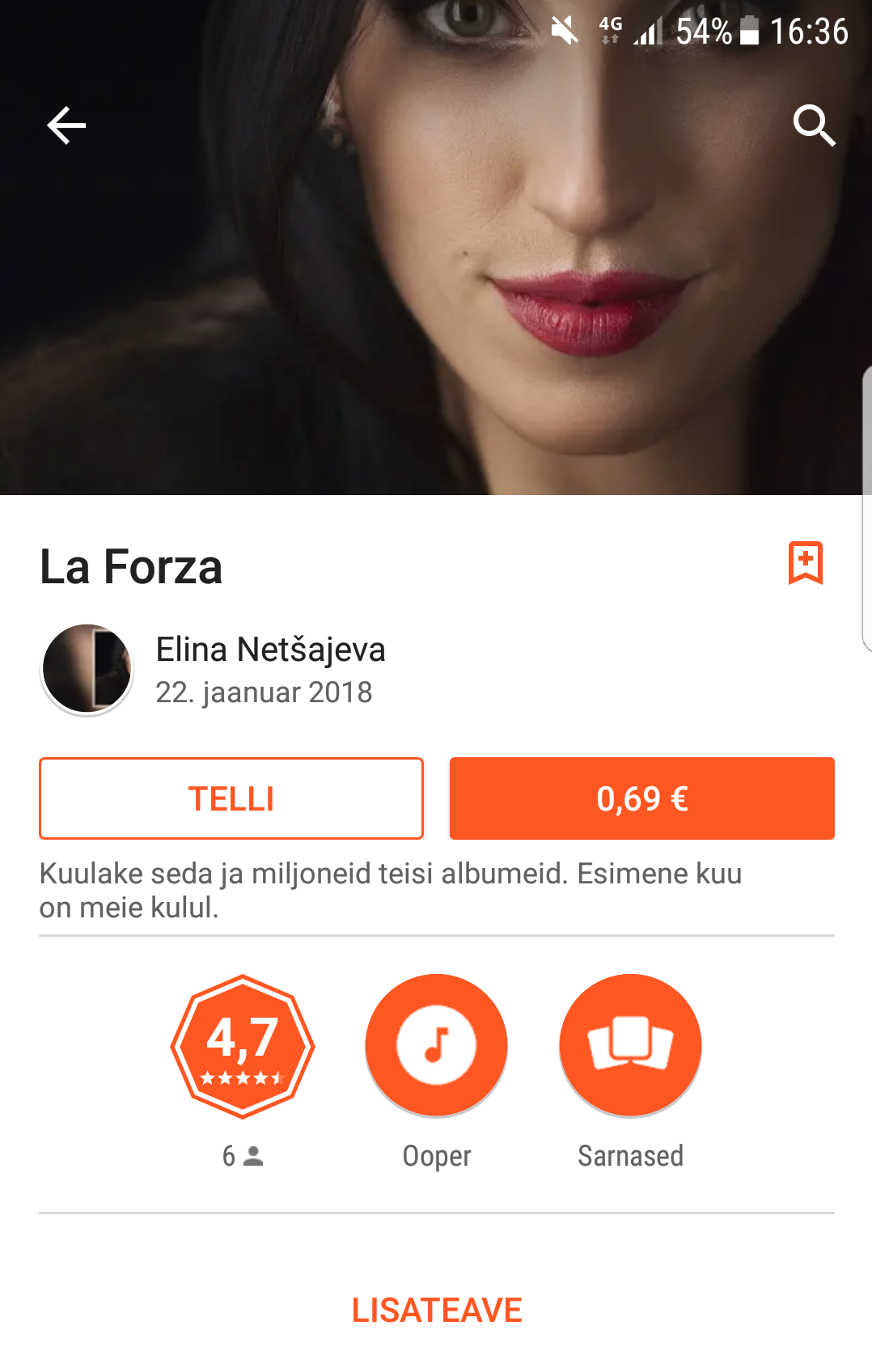Go back using the top-left arrow
Image resolution: width=872 pixels, height=1372 pixels.
pos(66,125)
